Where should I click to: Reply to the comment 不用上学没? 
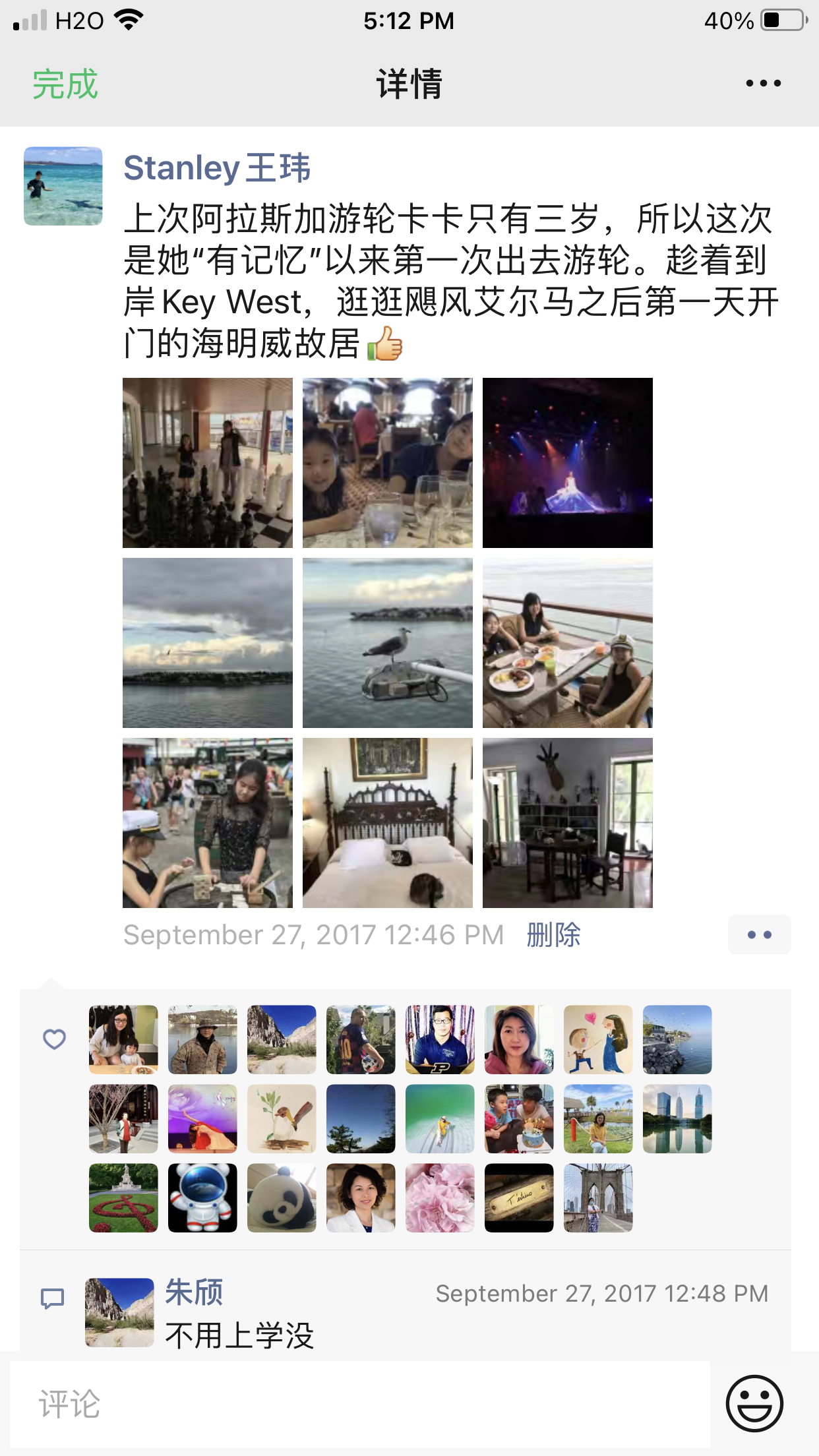click(x=239, y=1335)
